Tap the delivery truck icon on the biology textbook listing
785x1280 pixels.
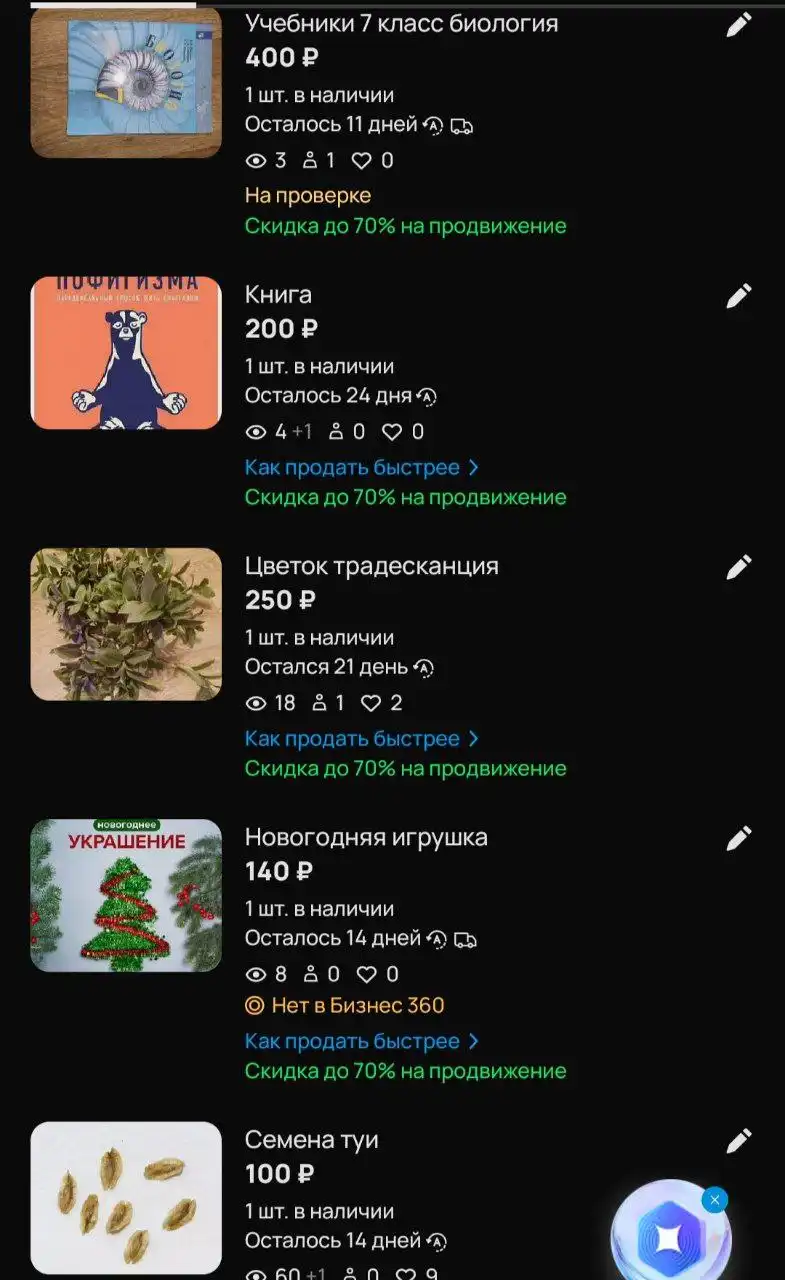tap(460, 126)
